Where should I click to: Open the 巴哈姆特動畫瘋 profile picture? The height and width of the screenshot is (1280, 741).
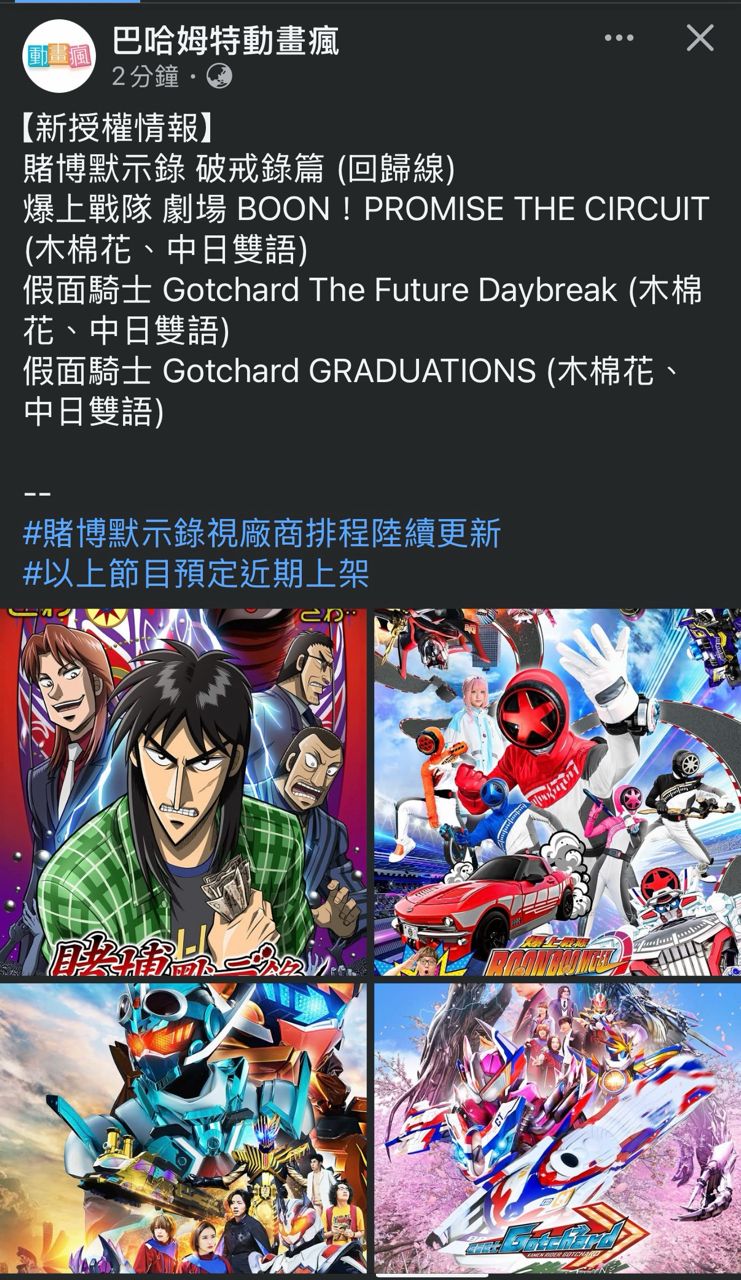(x=59, y=56)
